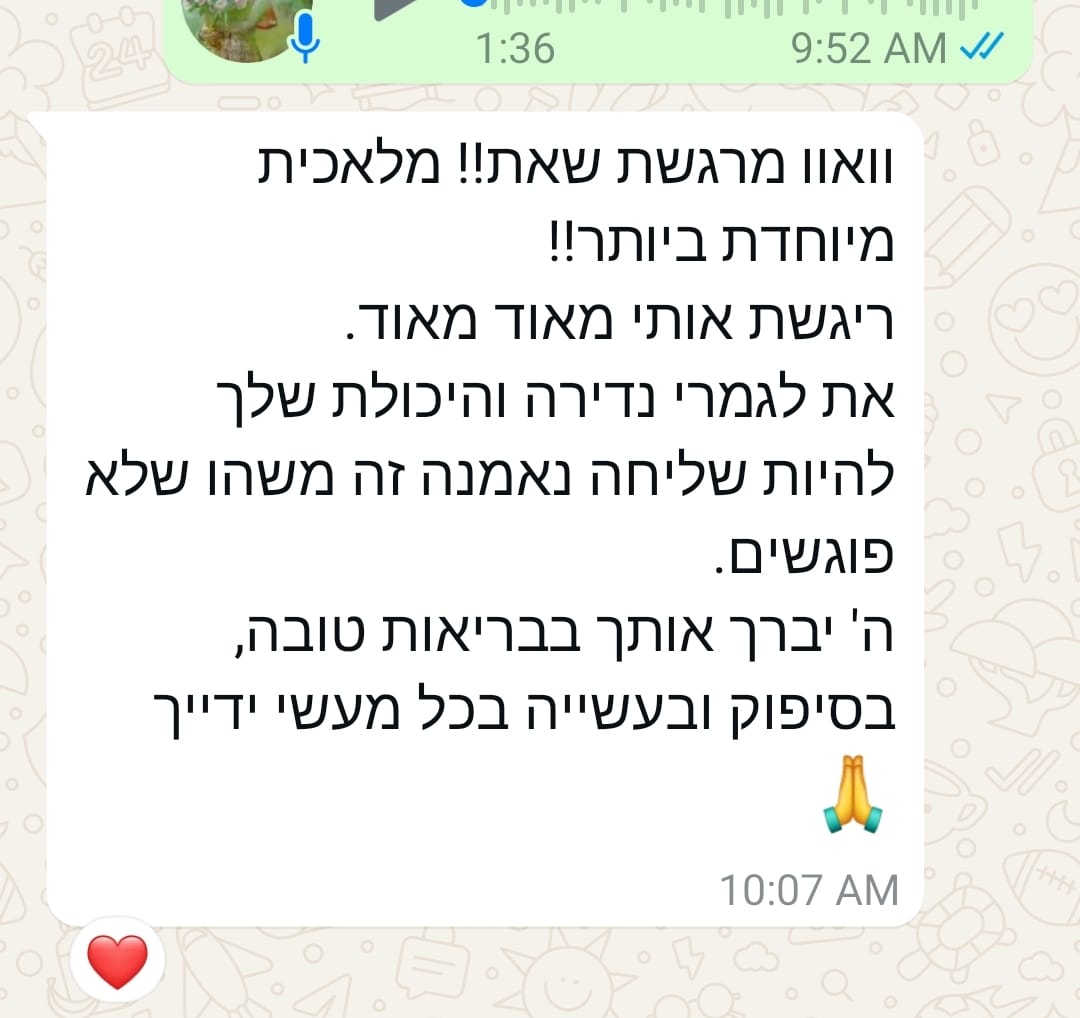Open the heart reaction on the message

(x=117, y=962)
